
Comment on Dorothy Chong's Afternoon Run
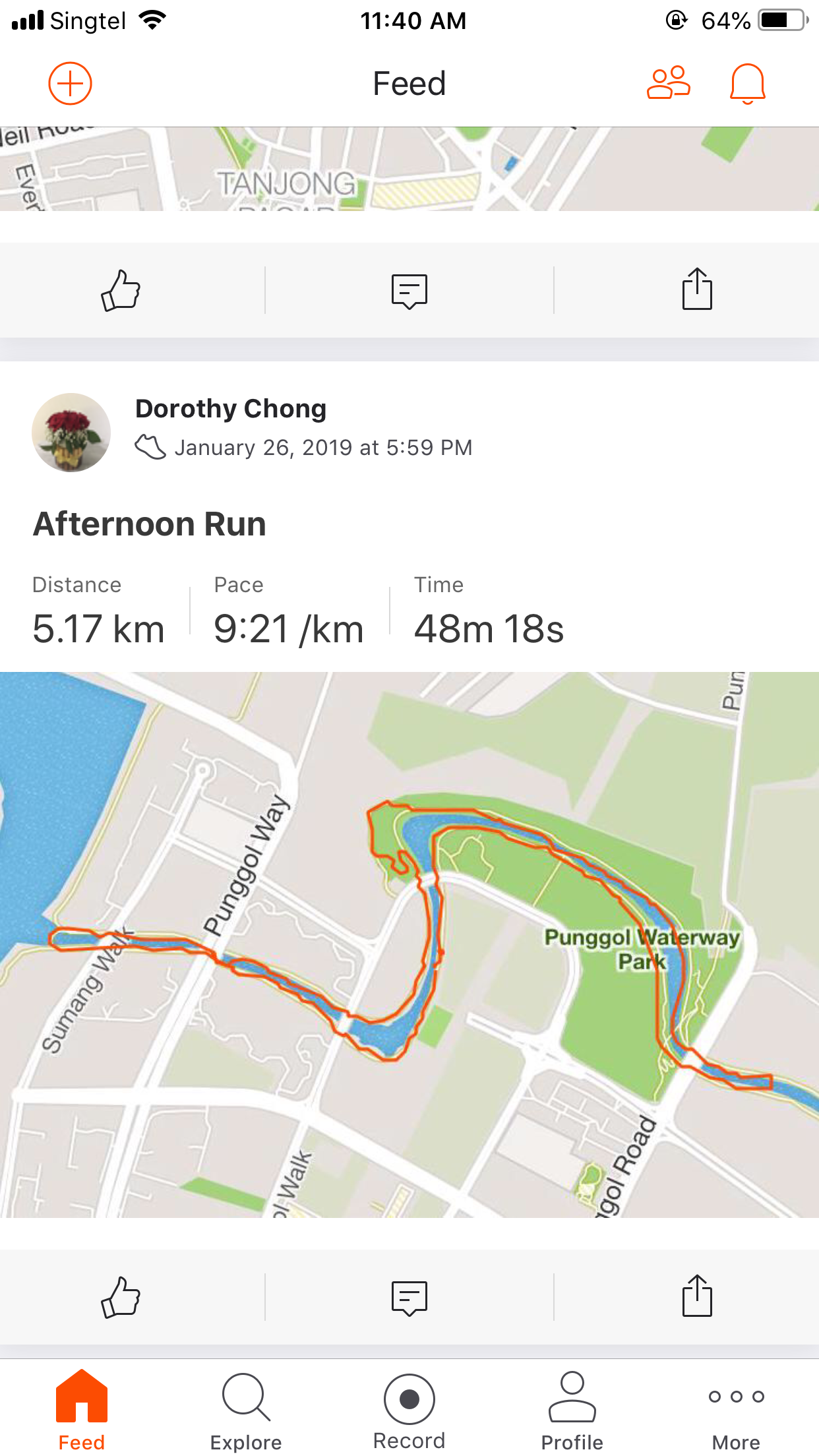[x=409, y=1298]
